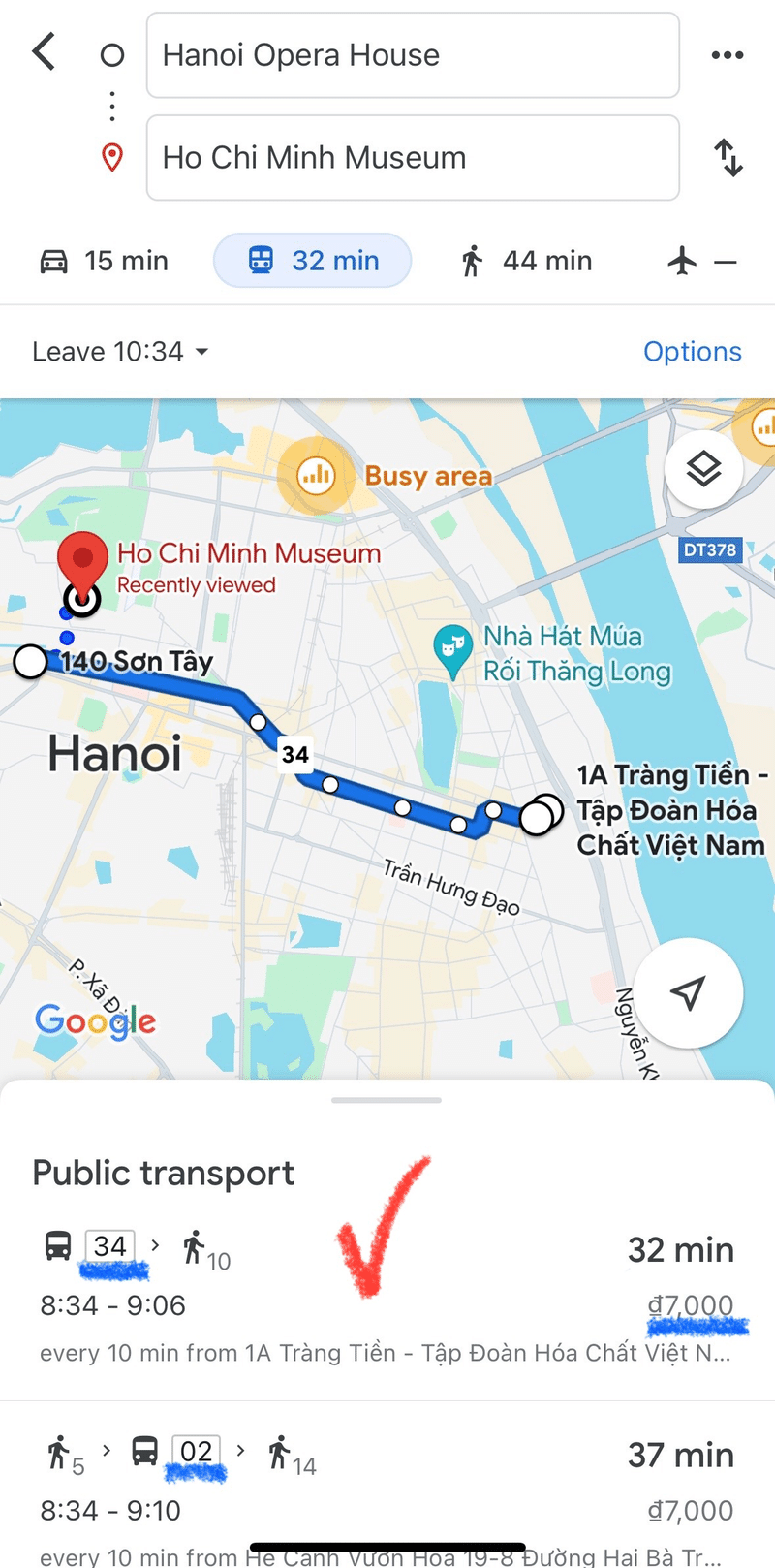Switch to driving mode 15 min
Viewport: 775px width, 1568px height.
click(104, 261)
